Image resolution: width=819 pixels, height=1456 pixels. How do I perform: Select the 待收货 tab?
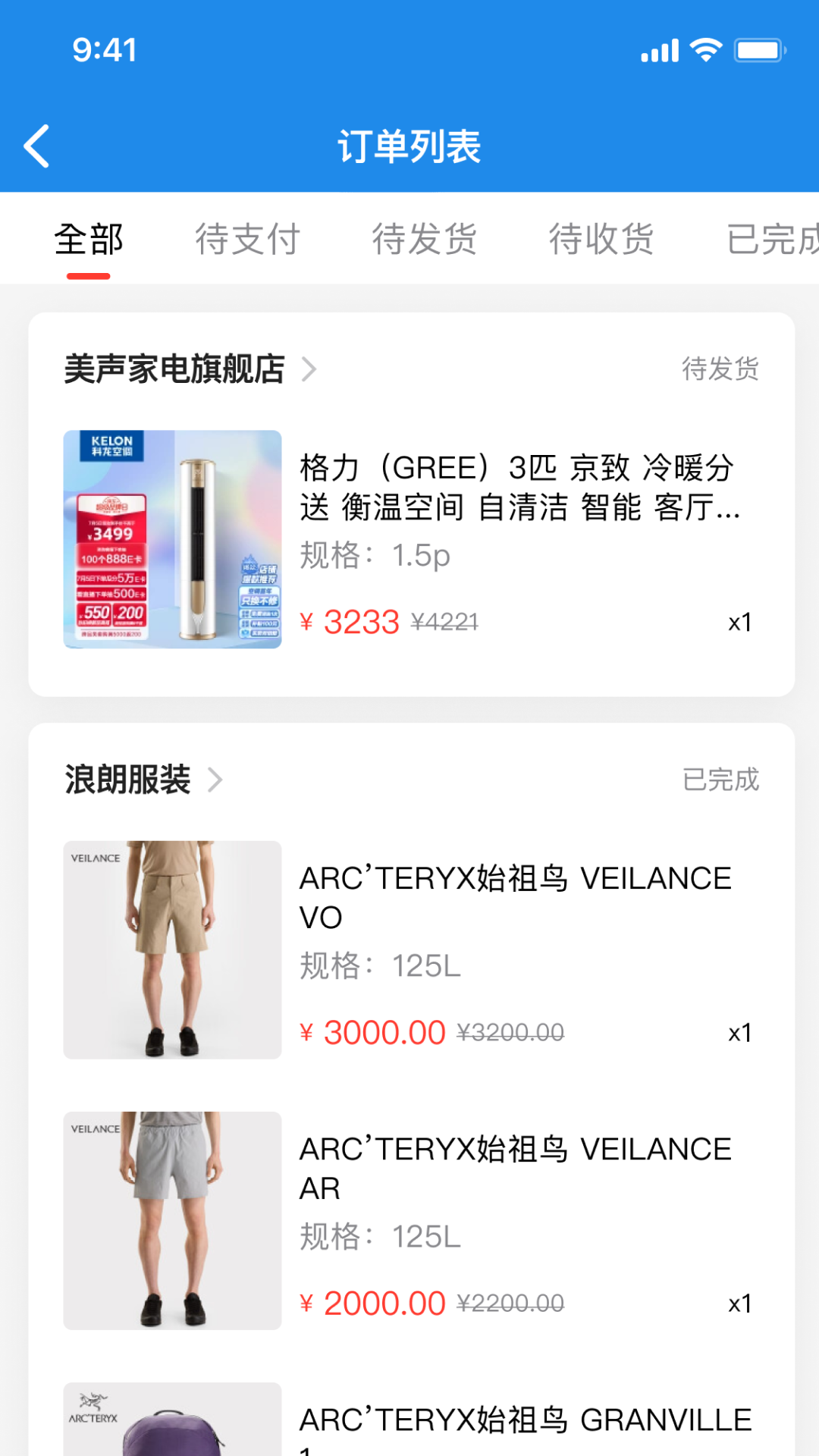point(600,238)
